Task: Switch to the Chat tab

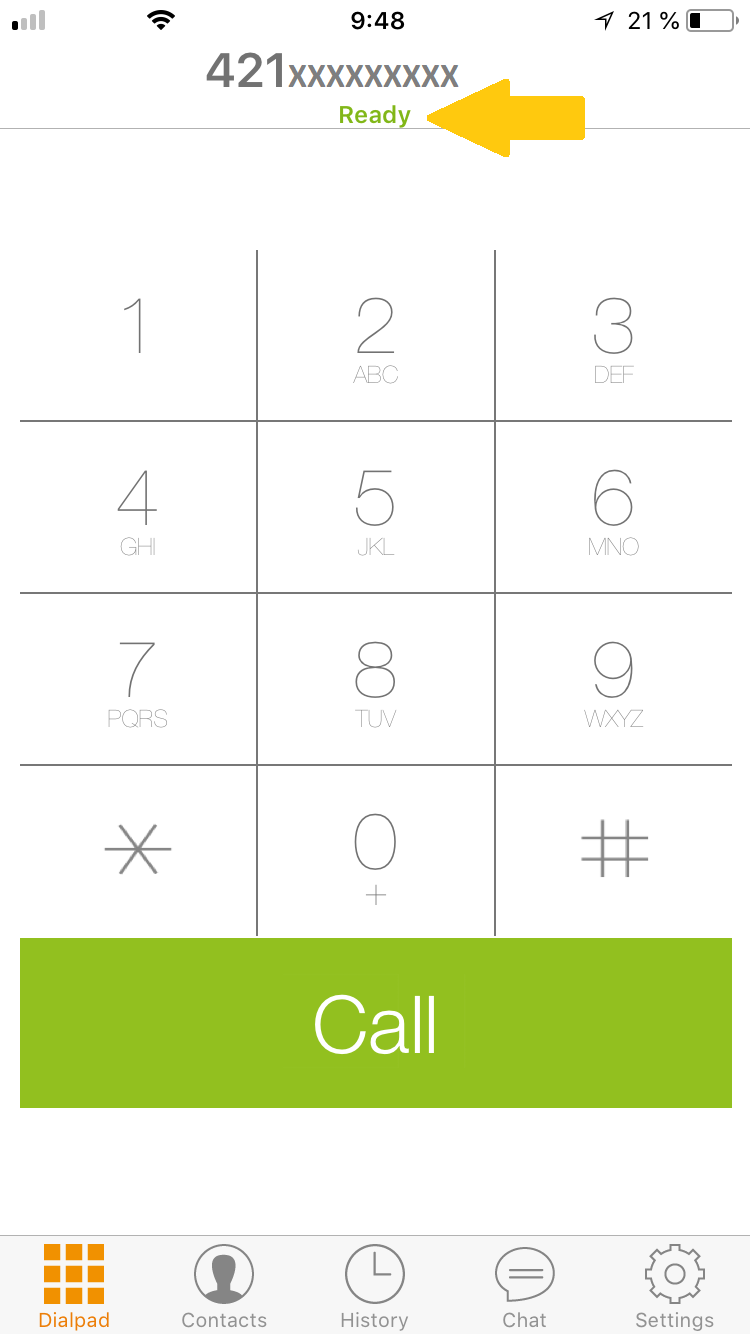Action: click(x=525, y=1287)
